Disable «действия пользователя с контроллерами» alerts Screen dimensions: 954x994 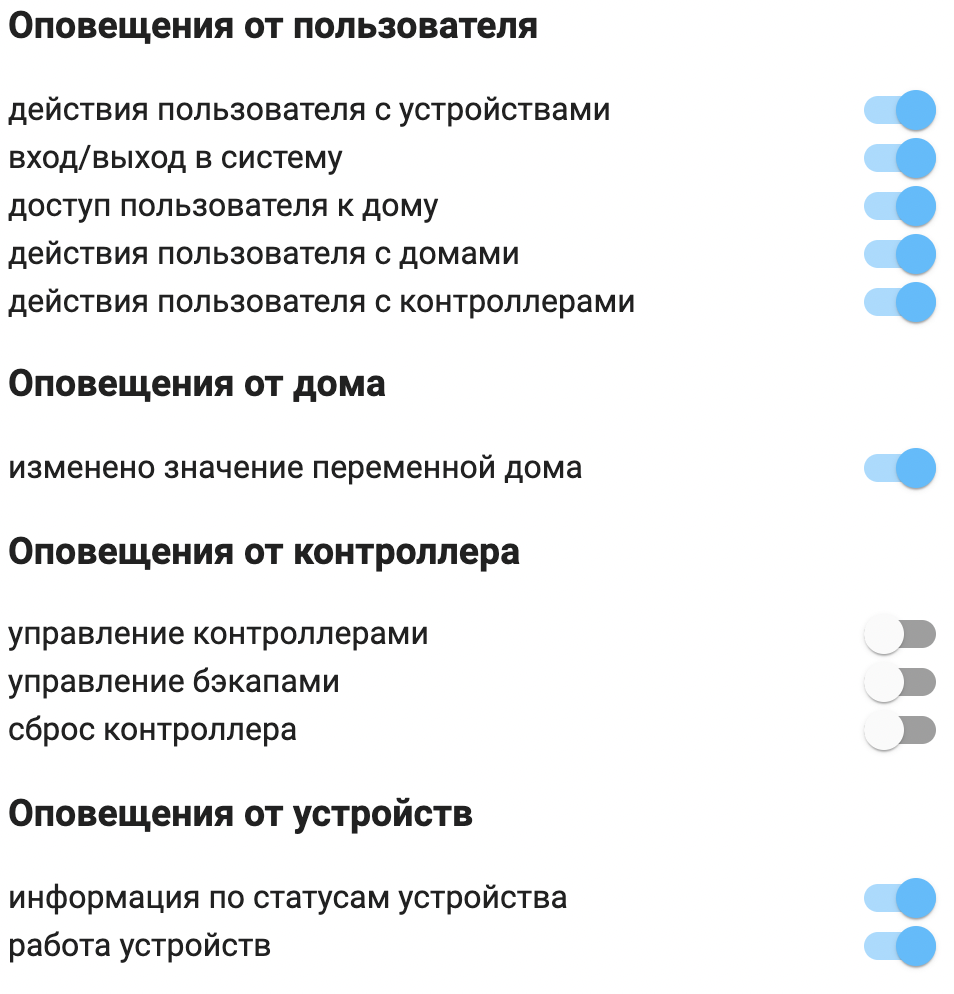pos(899,302)
